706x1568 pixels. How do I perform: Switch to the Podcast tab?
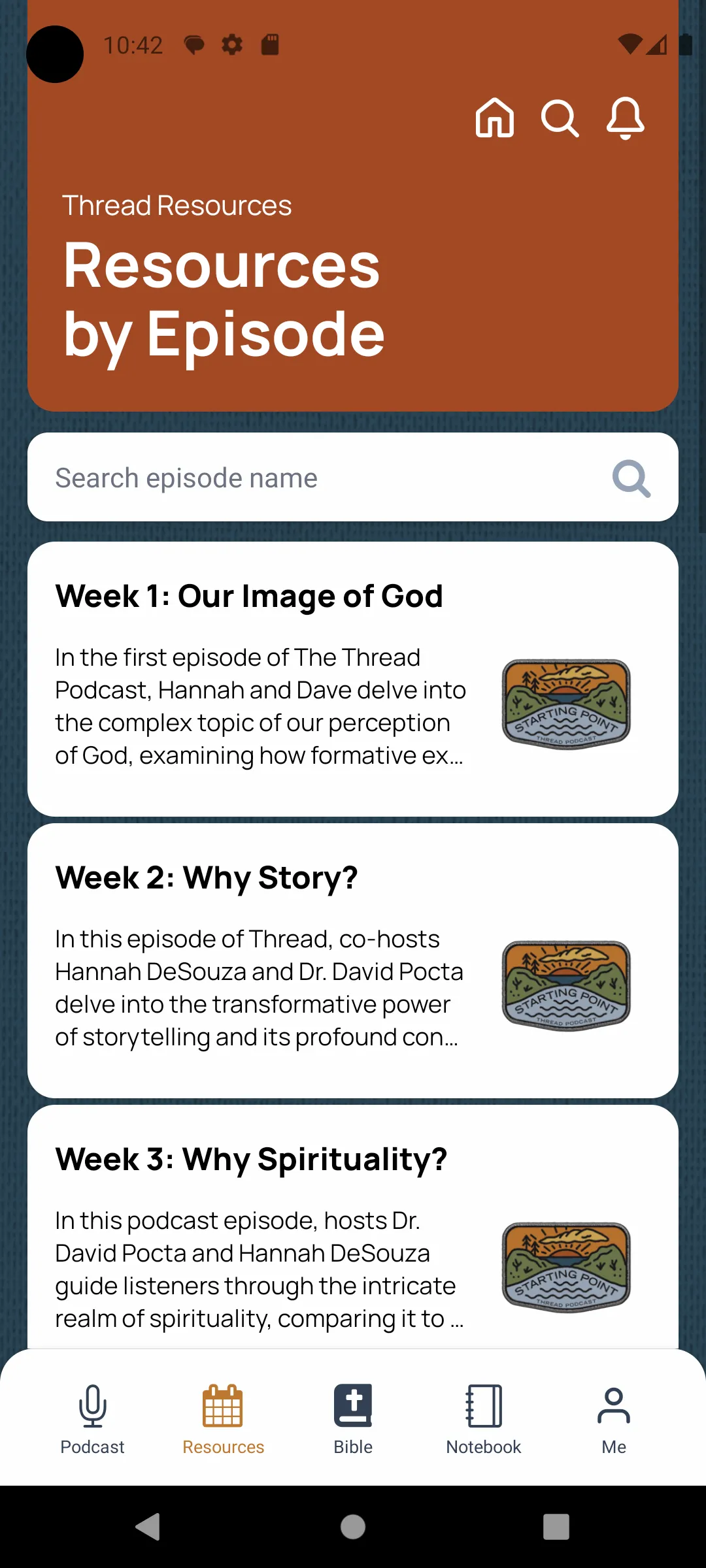(x=92, y=1418)
